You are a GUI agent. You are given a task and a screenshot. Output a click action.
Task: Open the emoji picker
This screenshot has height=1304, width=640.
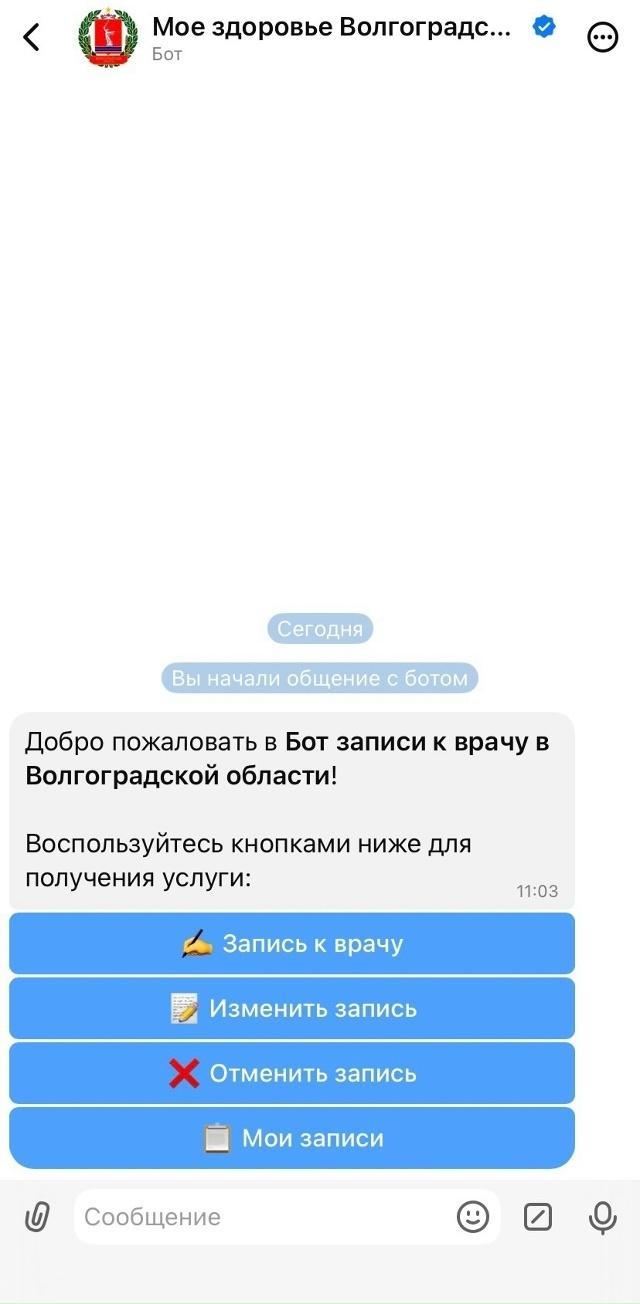click(473, 1217)
